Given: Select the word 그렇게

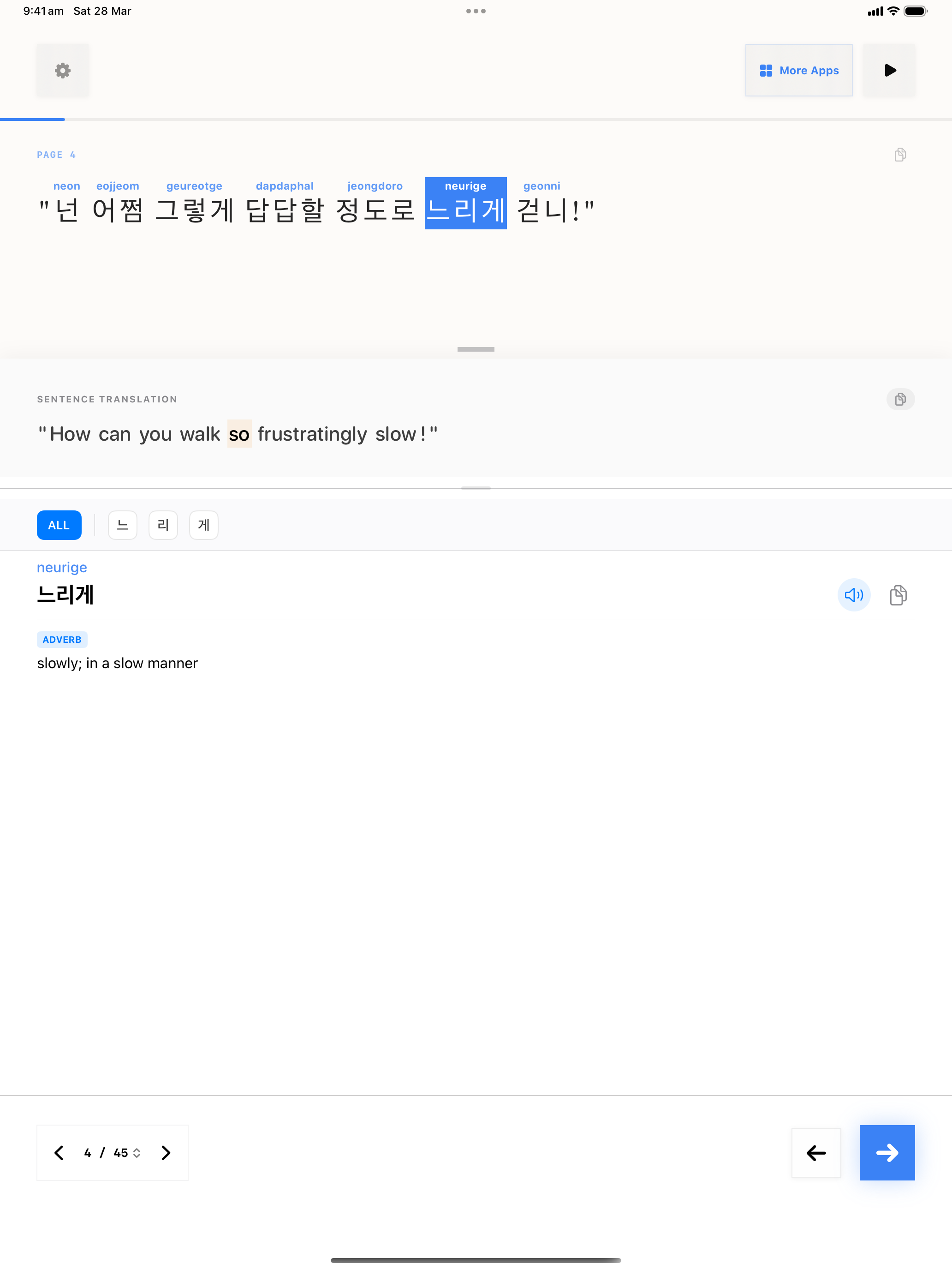Looking at the screenshot, I should point(194,210).
